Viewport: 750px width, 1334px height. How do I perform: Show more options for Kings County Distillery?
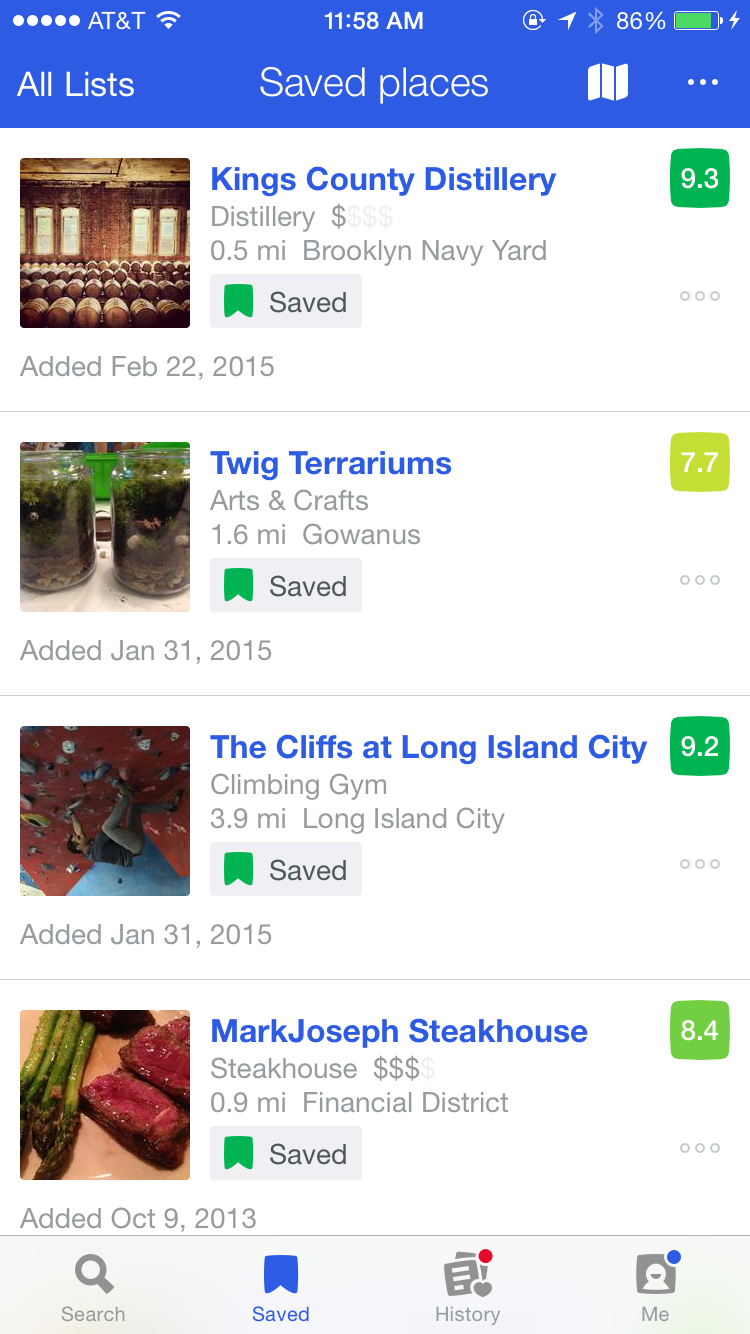point(699,296)
